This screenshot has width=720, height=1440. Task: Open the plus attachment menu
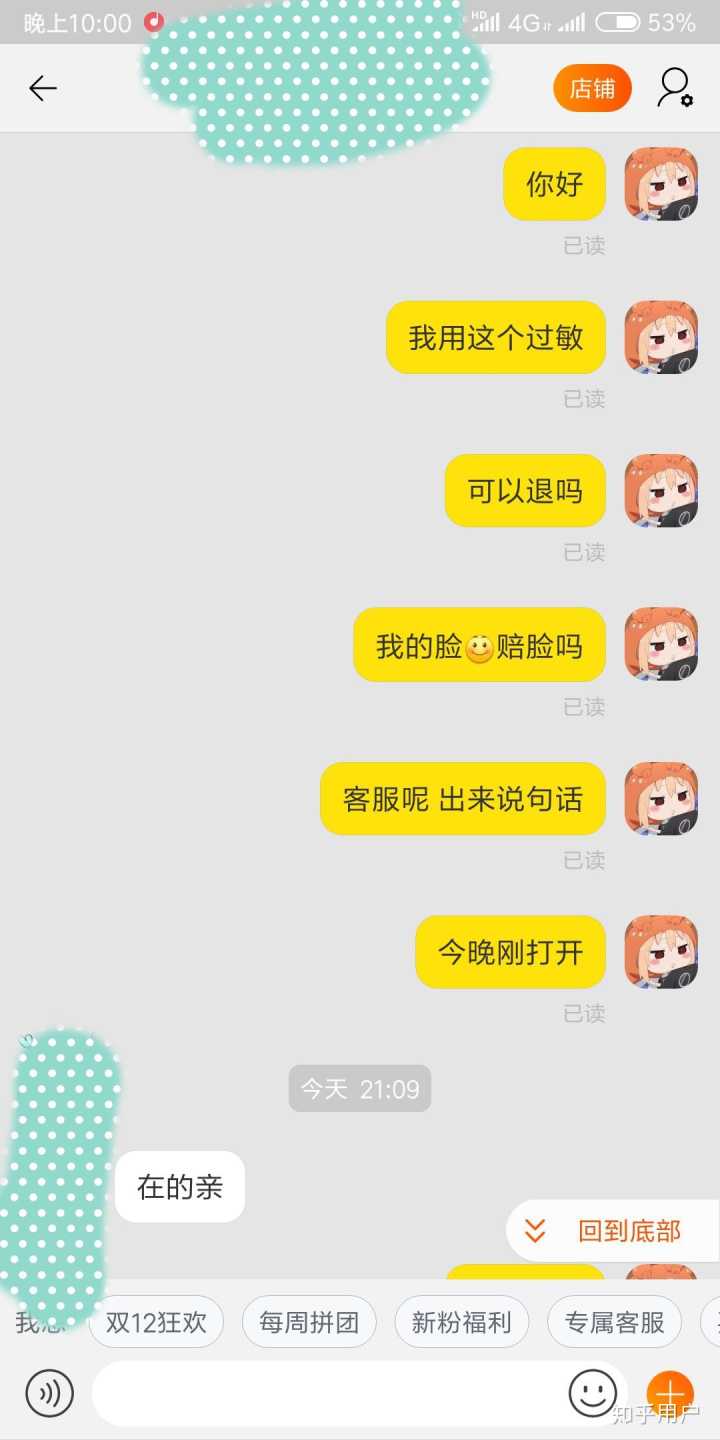[669, 1392]
